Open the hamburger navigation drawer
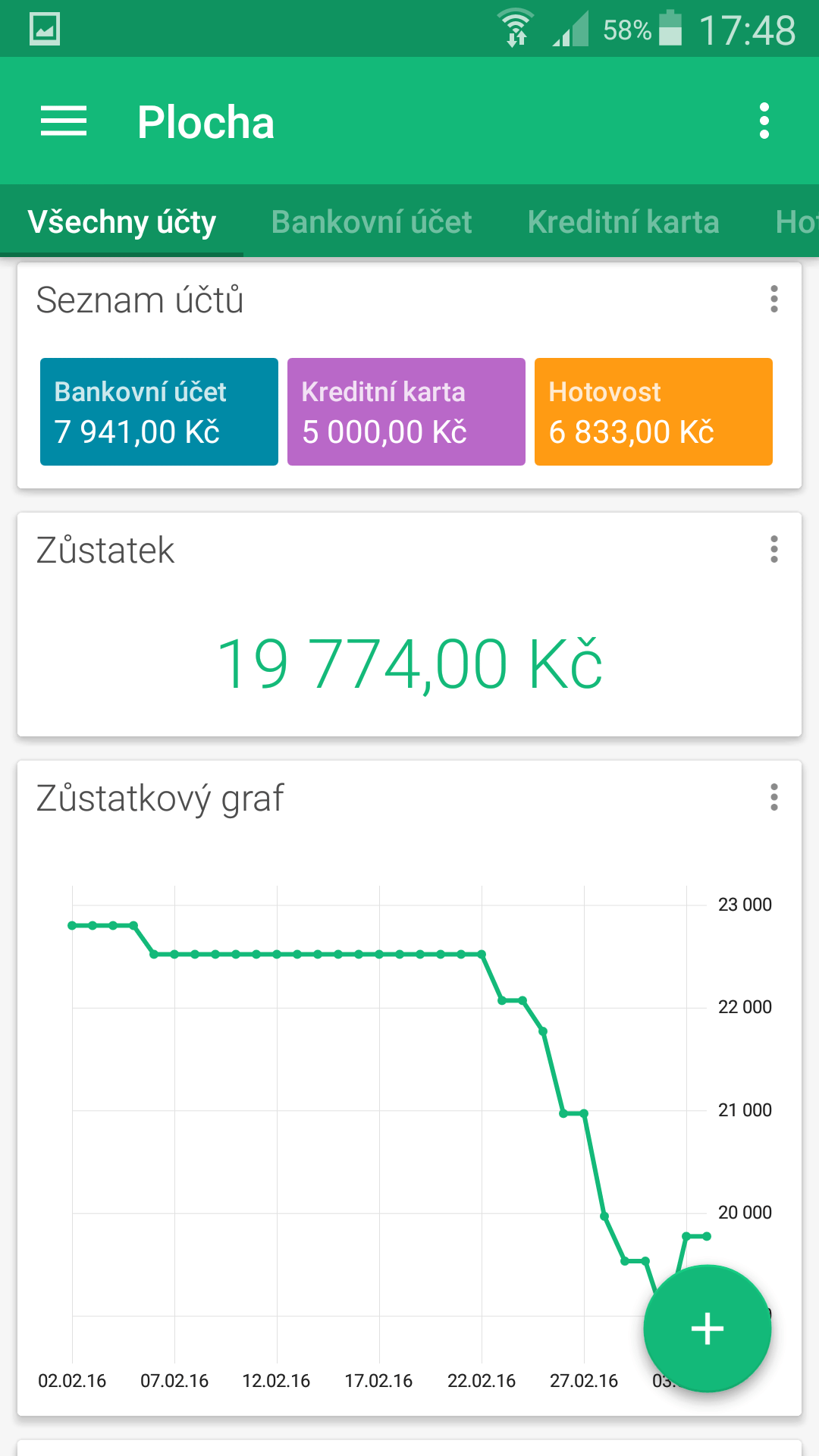This screenshot has height=1456, width=819. [64, 121]
